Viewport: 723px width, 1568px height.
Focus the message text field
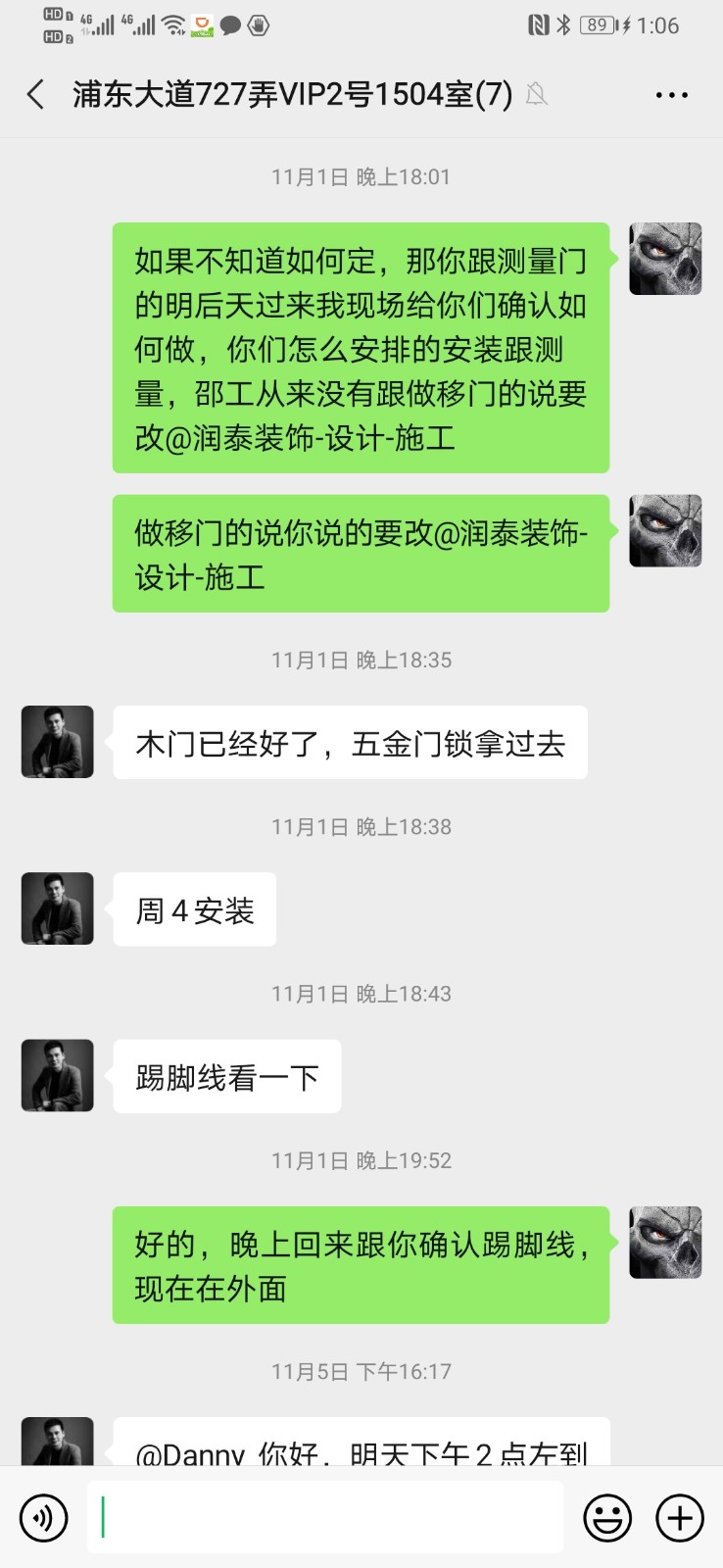click(x=323, y=1518)
